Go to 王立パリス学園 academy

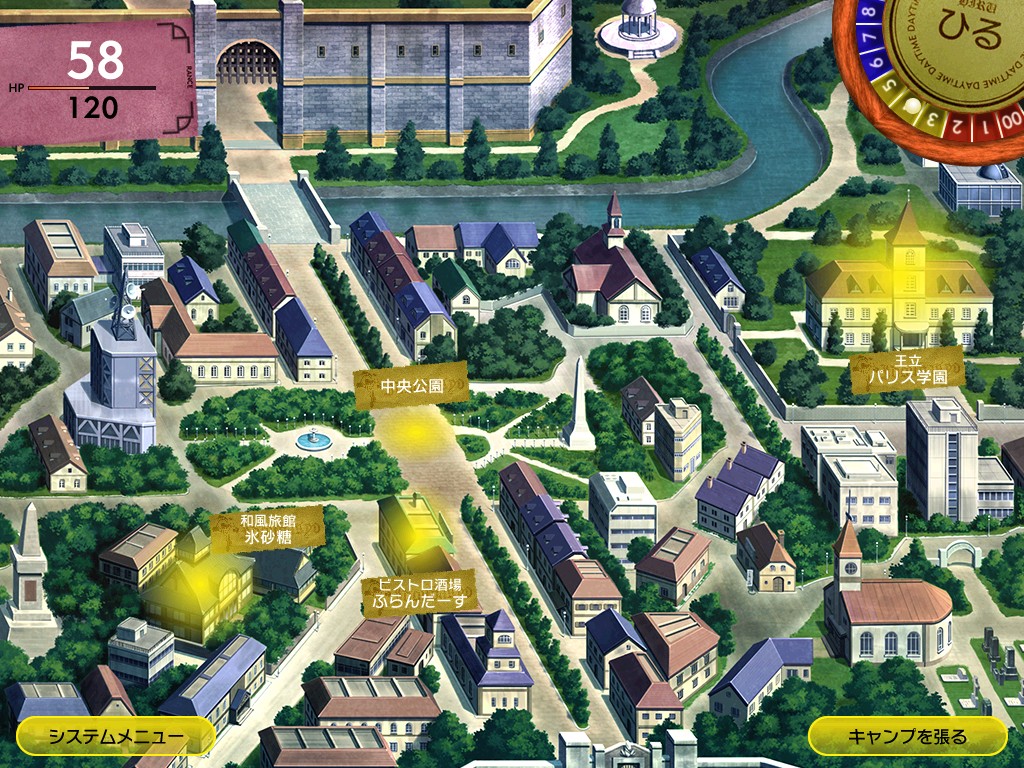tap(906, 372)
